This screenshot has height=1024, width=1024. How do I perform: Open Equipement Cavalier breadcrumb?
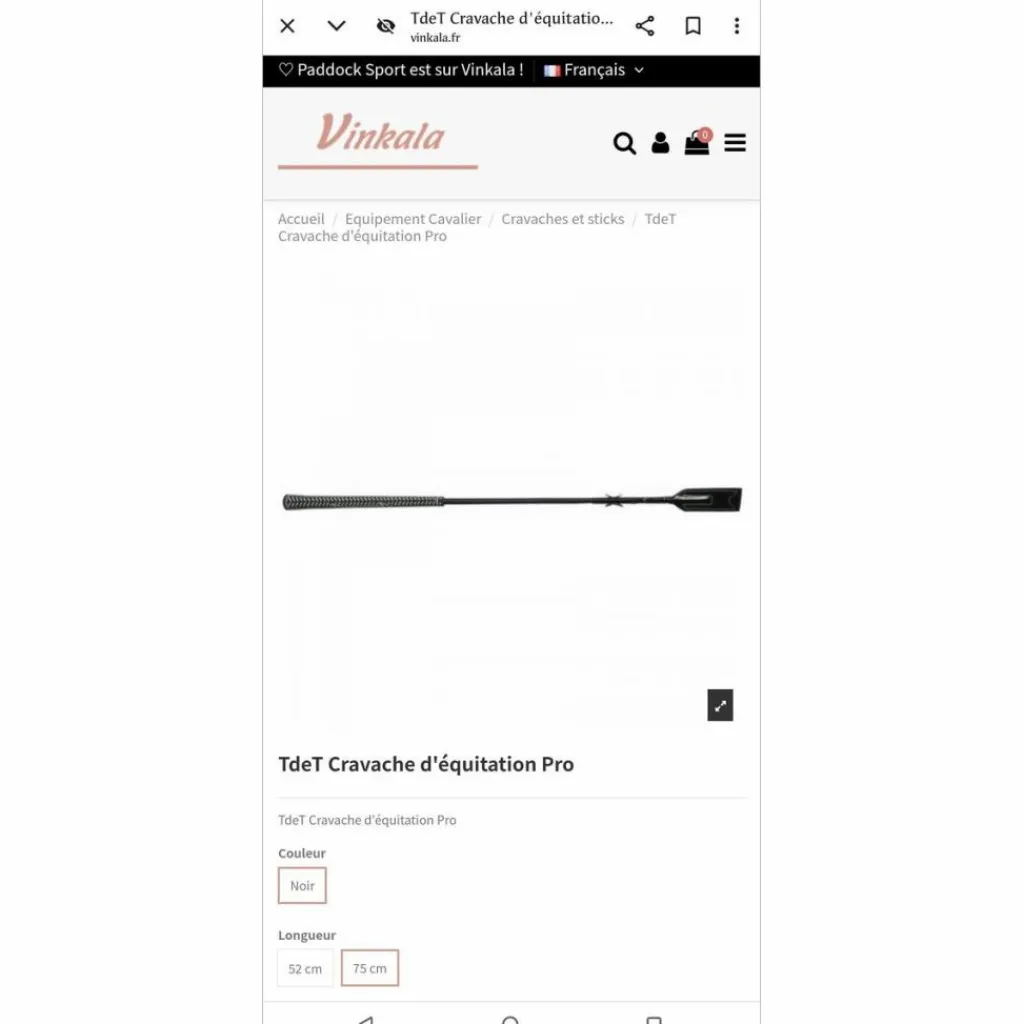[x=413, y=219]
